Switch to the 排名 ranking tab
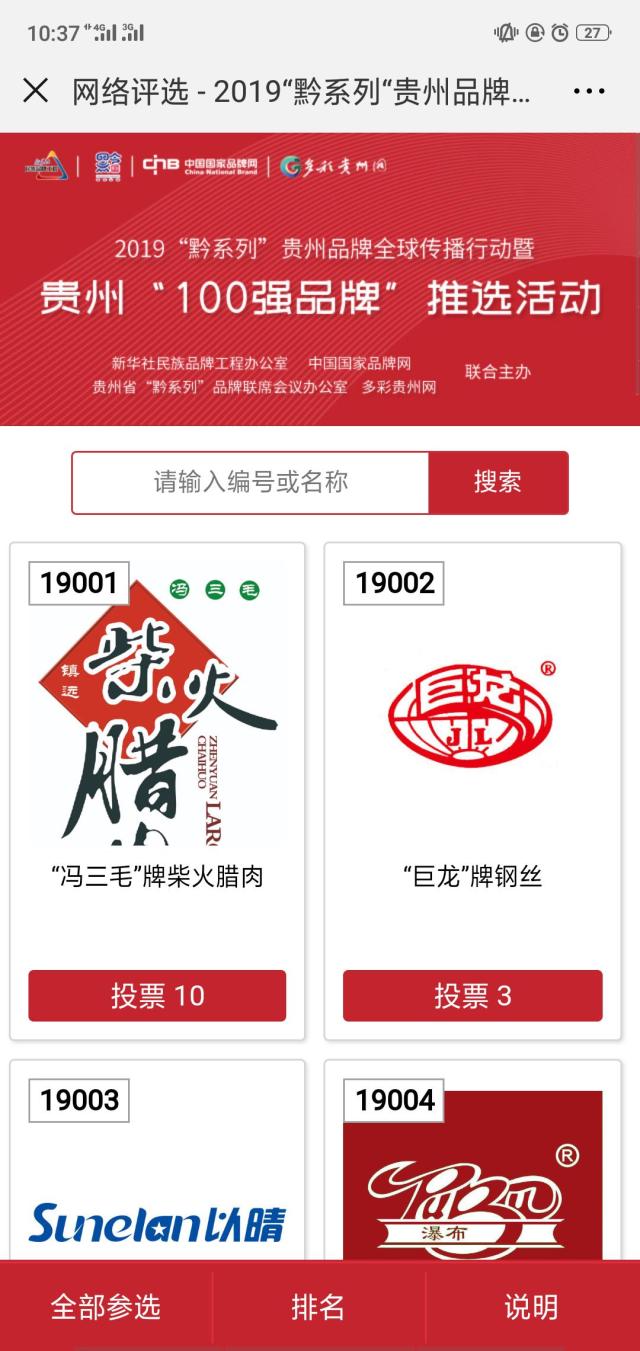640x1351 pixels. pyautogui.click(x=318, y=1306)
